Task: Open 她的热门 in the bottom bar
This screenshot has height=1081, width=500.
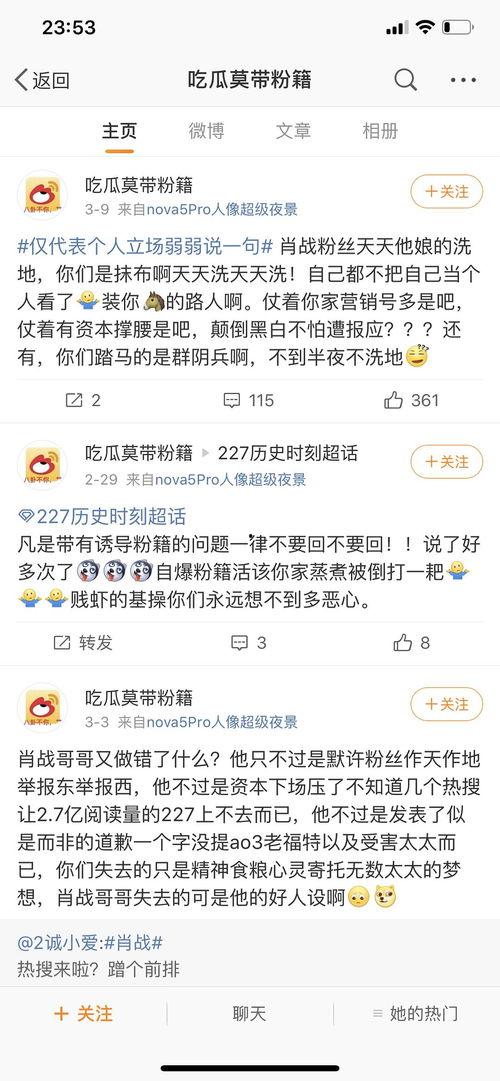Action: coord(415,1013)
